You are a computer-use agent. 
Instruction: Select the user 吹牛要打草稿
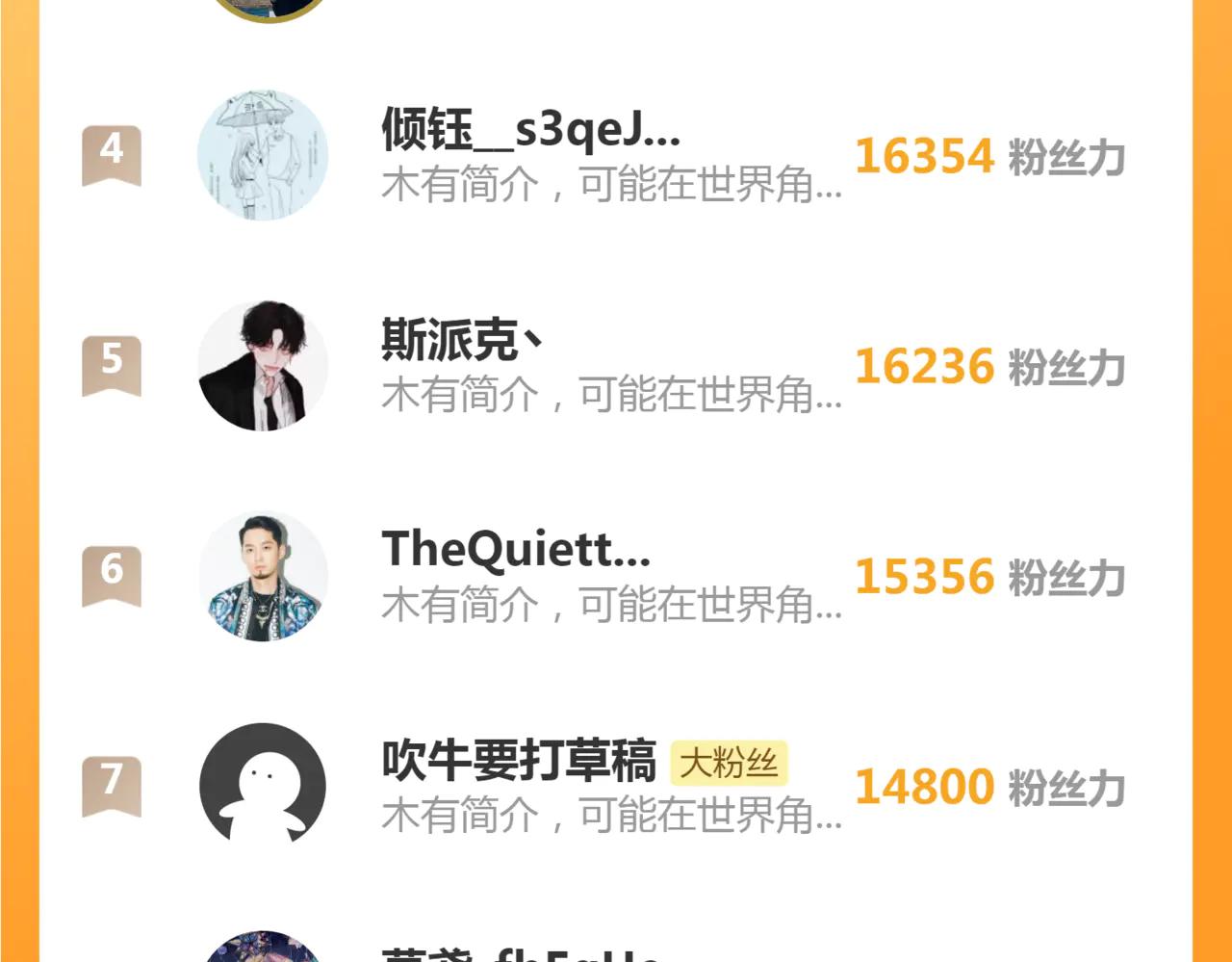519,761
